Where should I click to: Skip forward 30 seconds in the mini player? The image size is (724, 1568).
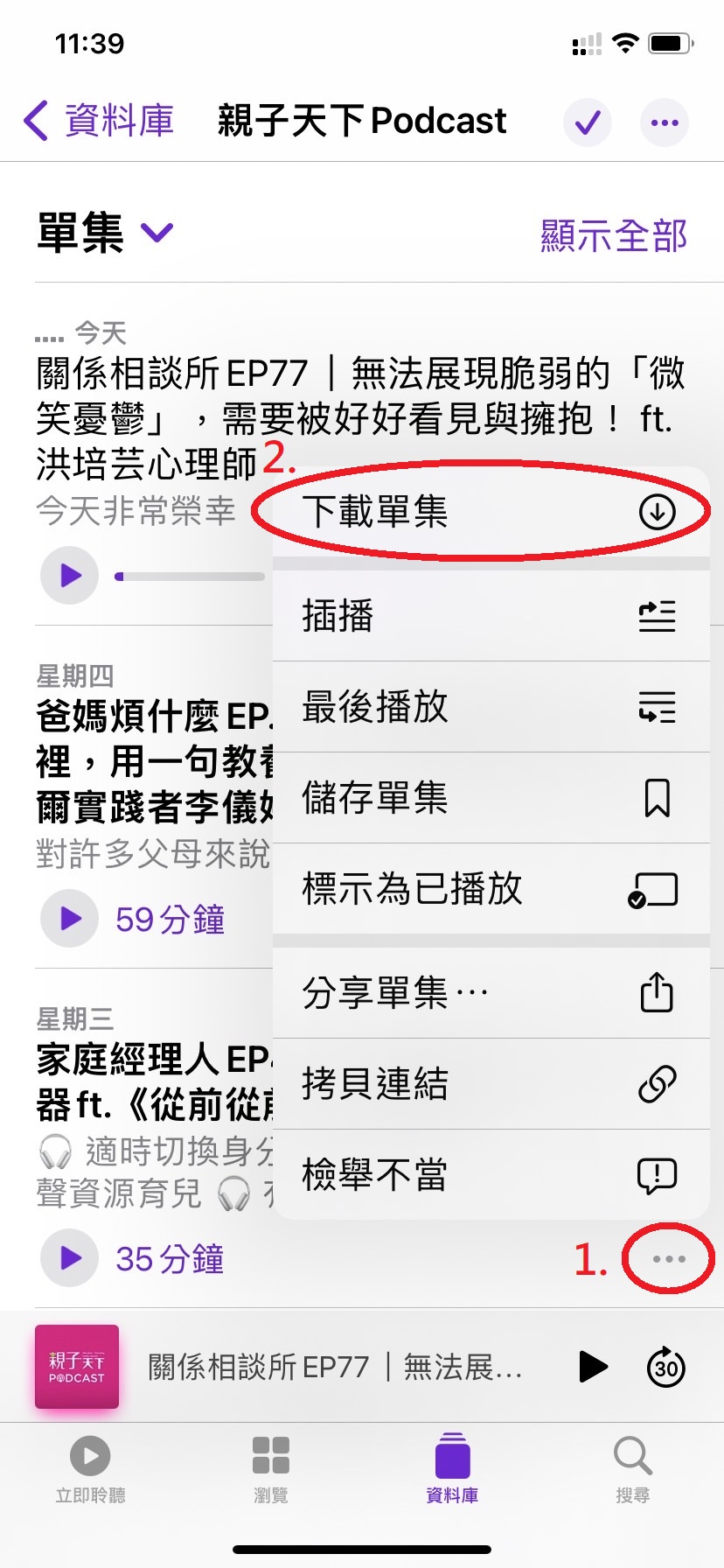point(665,1367)
